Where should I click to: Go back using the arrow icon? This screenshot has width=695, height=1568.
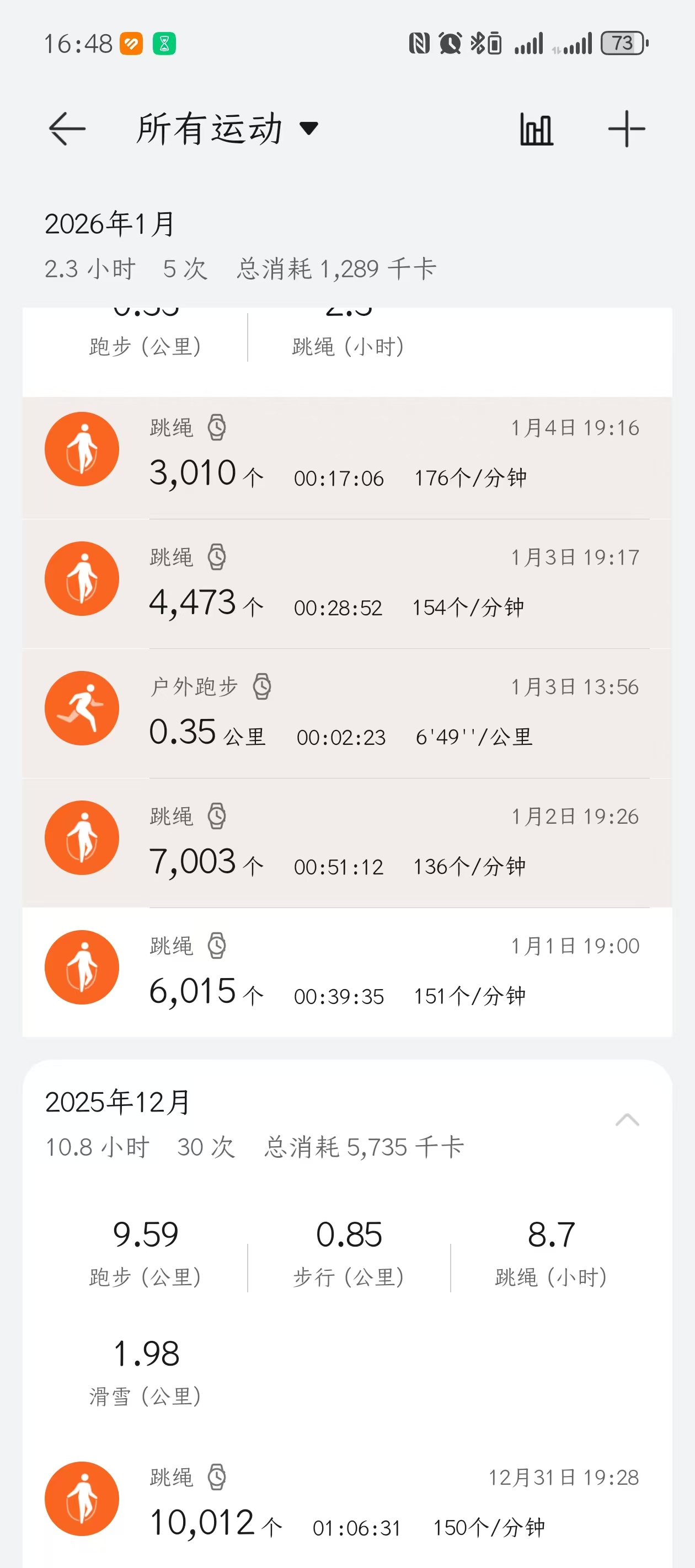pyautogui.click(x=67, y=128)
